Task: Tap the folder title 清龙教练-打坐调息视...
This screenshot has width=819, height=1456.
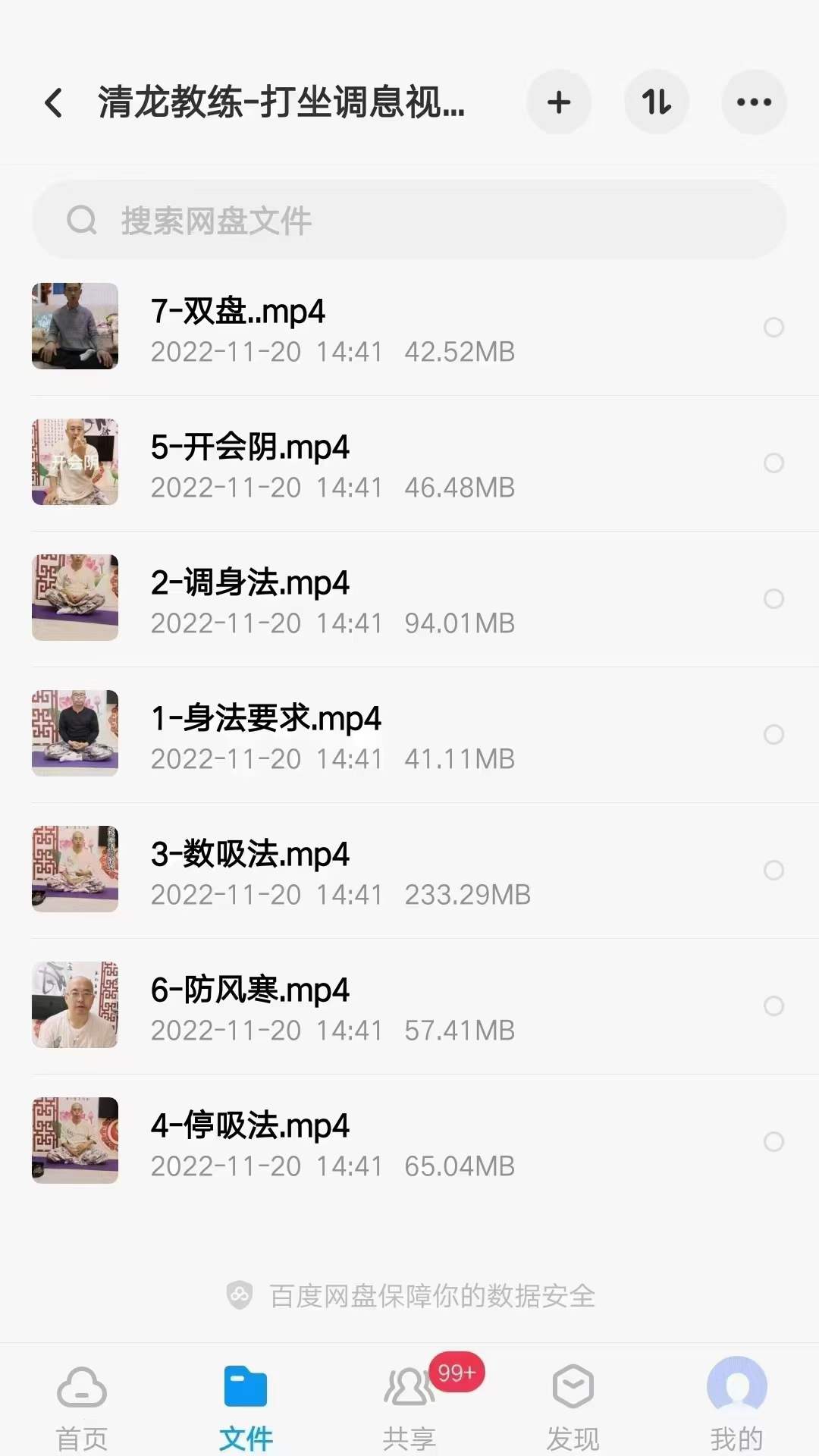Action: coord(281,105)
